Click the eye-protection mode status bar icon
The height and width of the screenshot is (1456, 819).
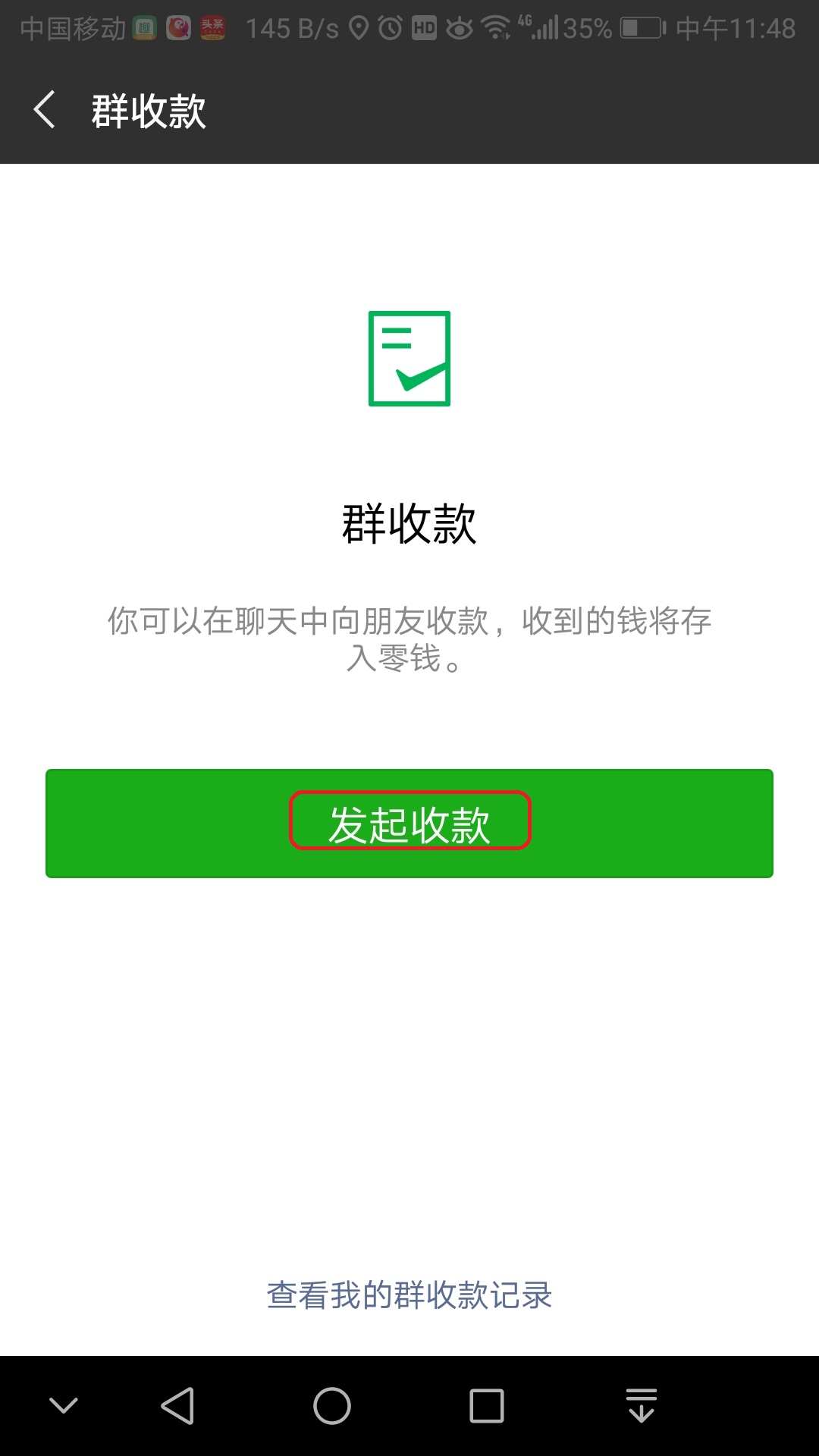pyautogui.click(x=457, y=29)
